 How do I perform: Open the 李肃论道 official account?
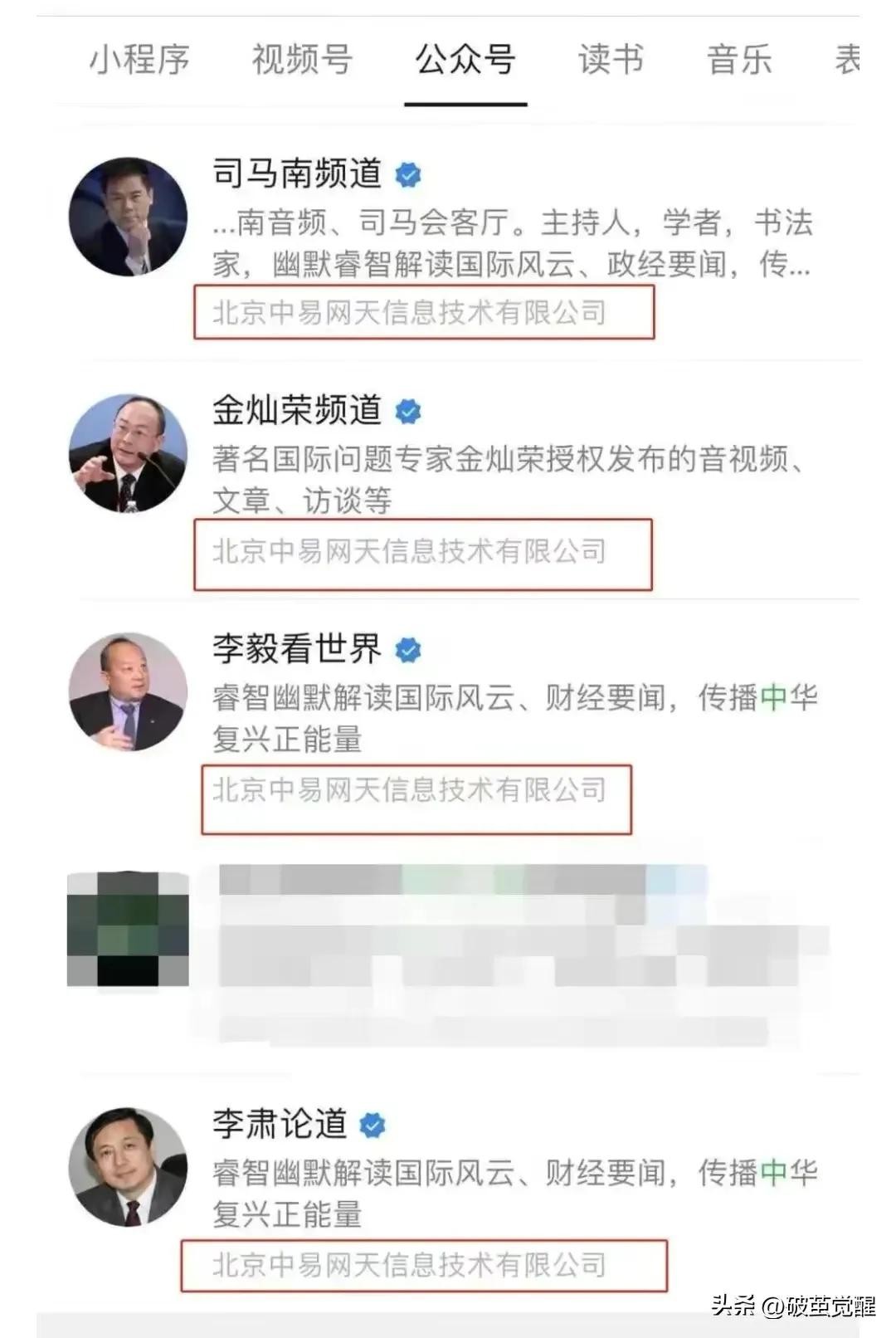point(280,1124)
